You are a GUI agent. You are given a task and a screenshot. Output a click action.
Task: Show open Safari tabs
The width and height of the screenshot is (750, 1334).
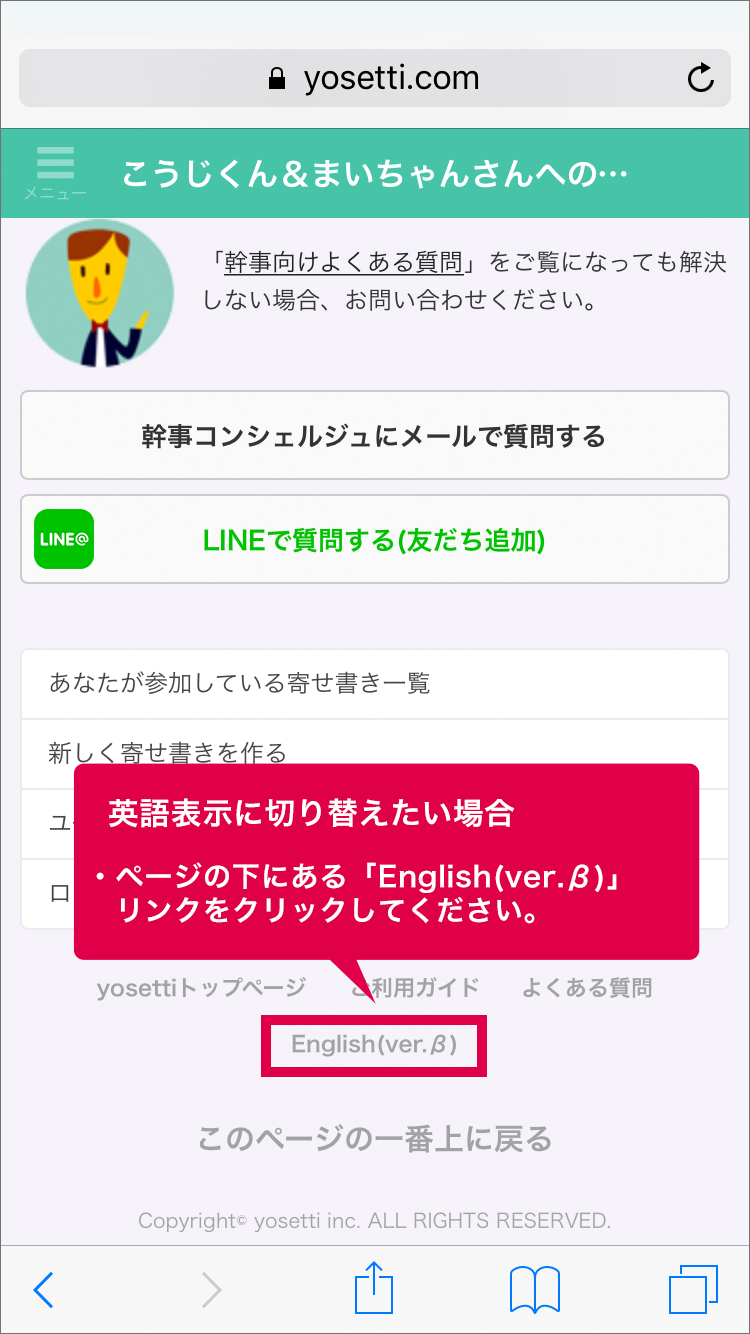693,1290
